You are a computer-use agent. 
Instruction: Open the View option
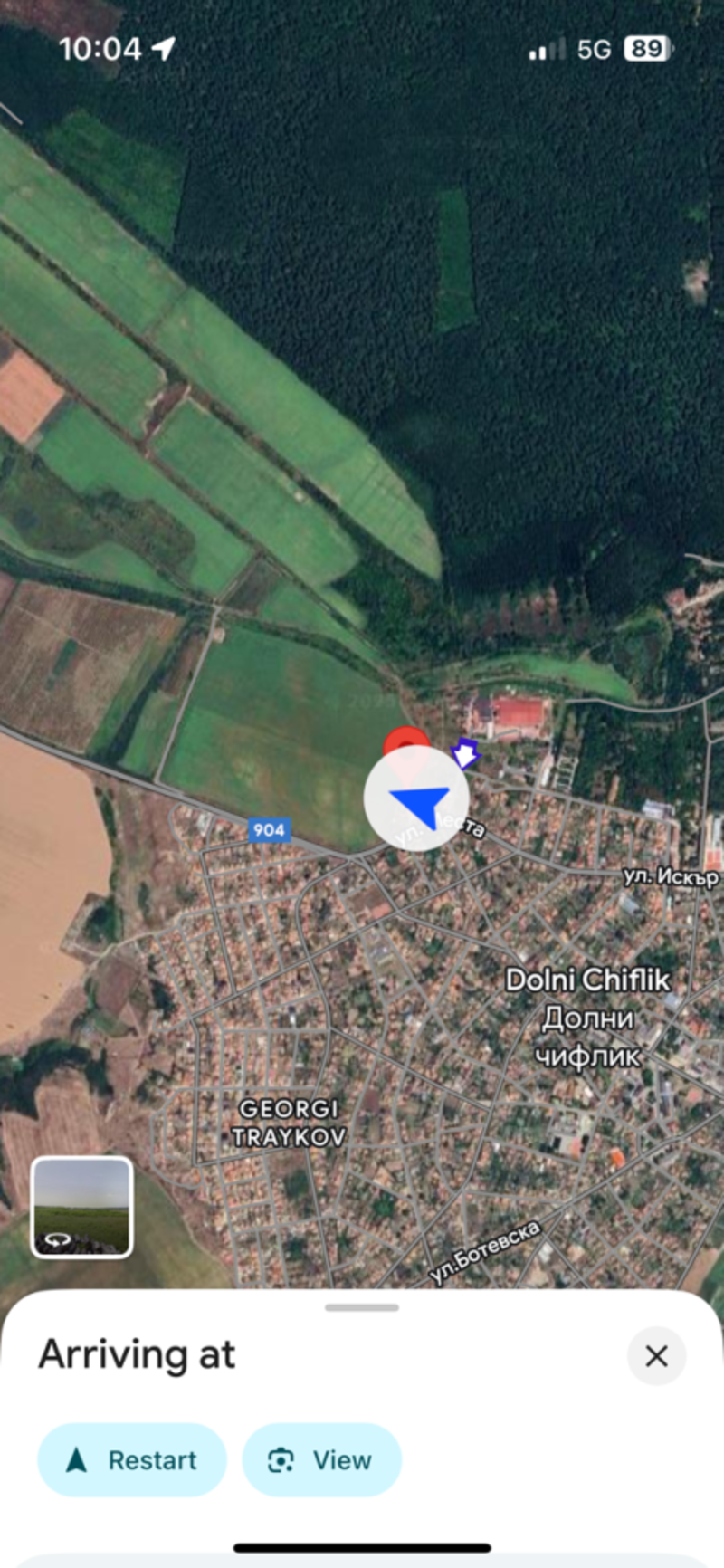coord(321,1459)
